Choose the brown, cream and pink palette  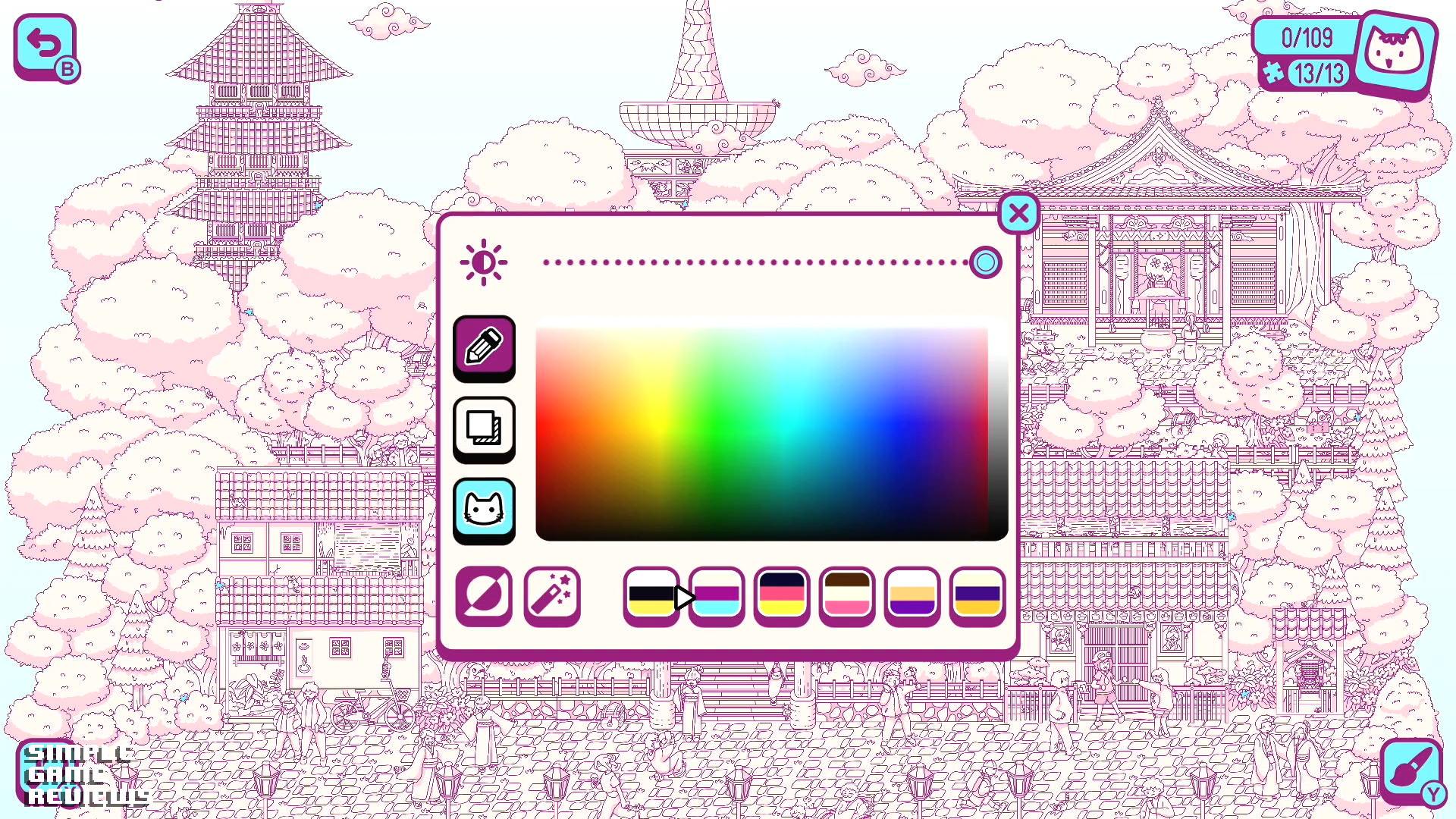pos(847,596)
